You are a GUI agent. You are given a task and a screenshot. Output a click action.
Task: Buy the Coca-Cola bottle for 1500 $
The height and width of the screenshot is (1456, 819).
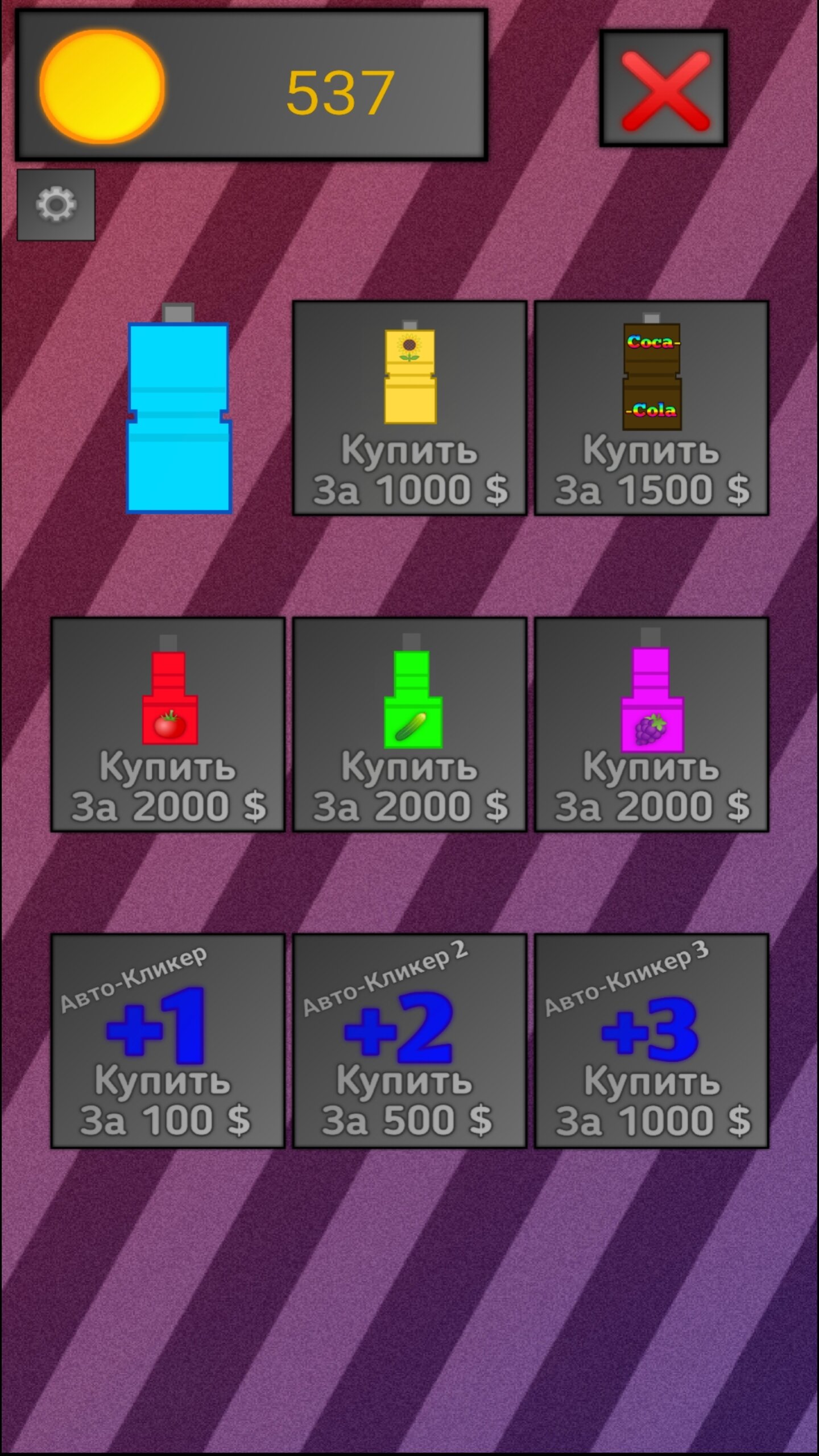[652, 408]
